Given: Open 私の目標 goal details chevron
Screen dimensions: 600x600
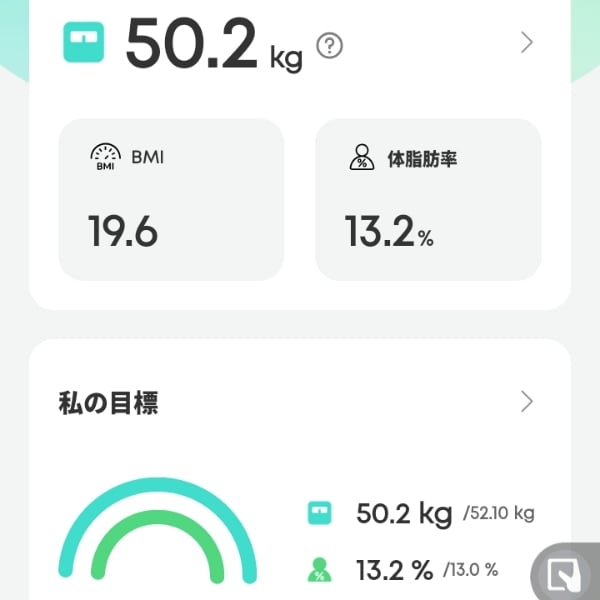Looking at the screenshot, I should 527,402.
